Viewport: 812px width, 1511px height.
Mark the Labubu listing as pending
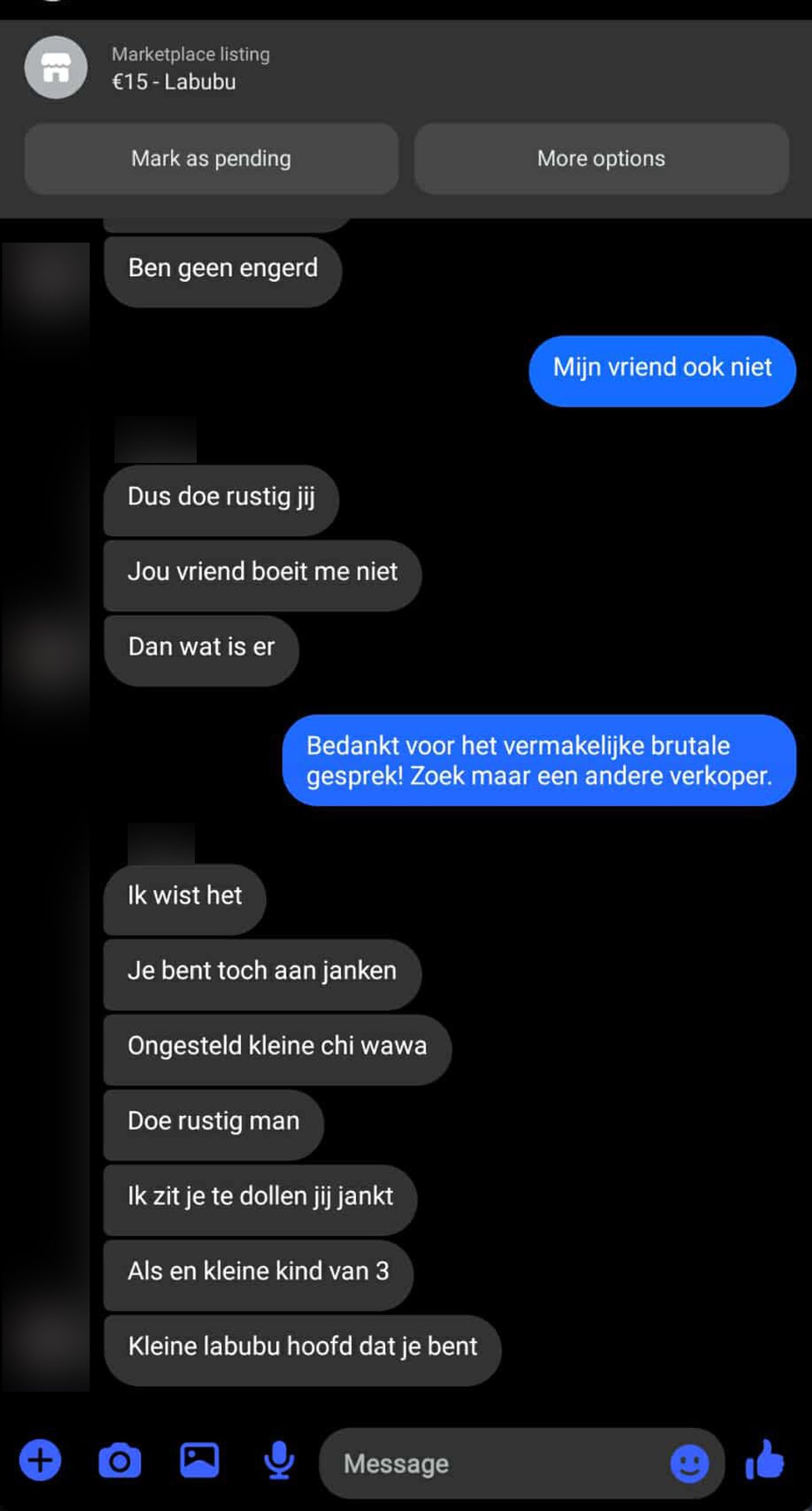(x=211, y=159)
